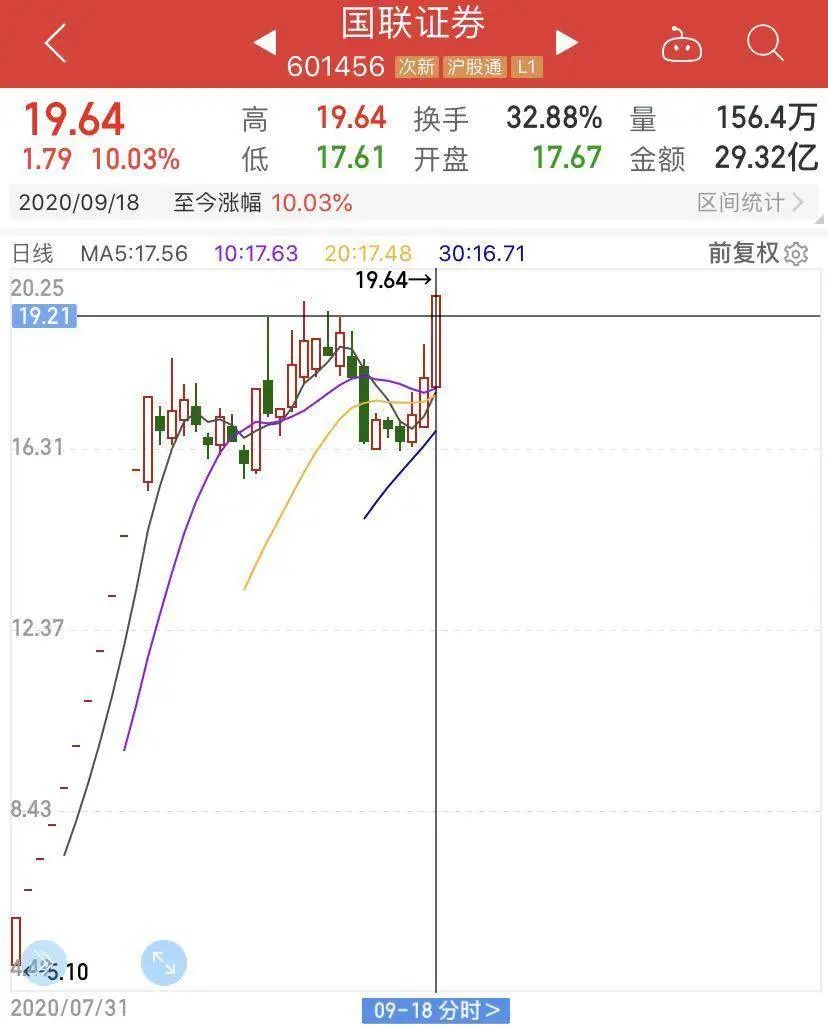
Task: Open the robot assistant icon
Action: [x=682, y=45]
